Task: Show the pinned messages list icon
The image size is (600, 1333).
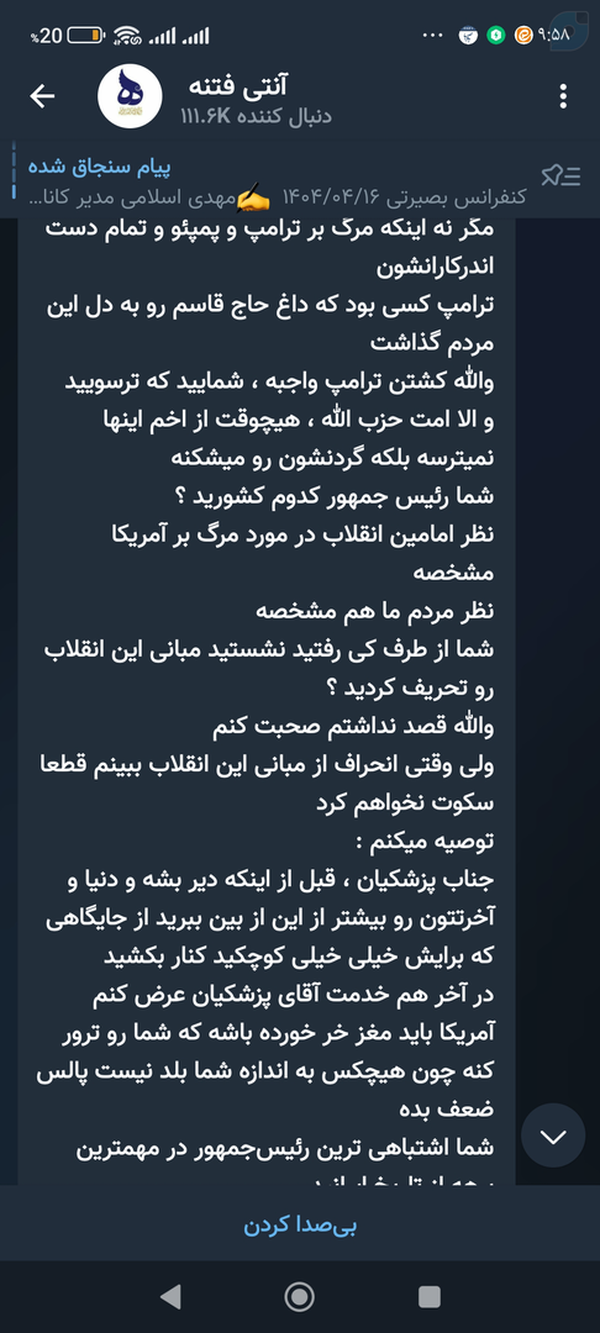Action: pos(561,177)
